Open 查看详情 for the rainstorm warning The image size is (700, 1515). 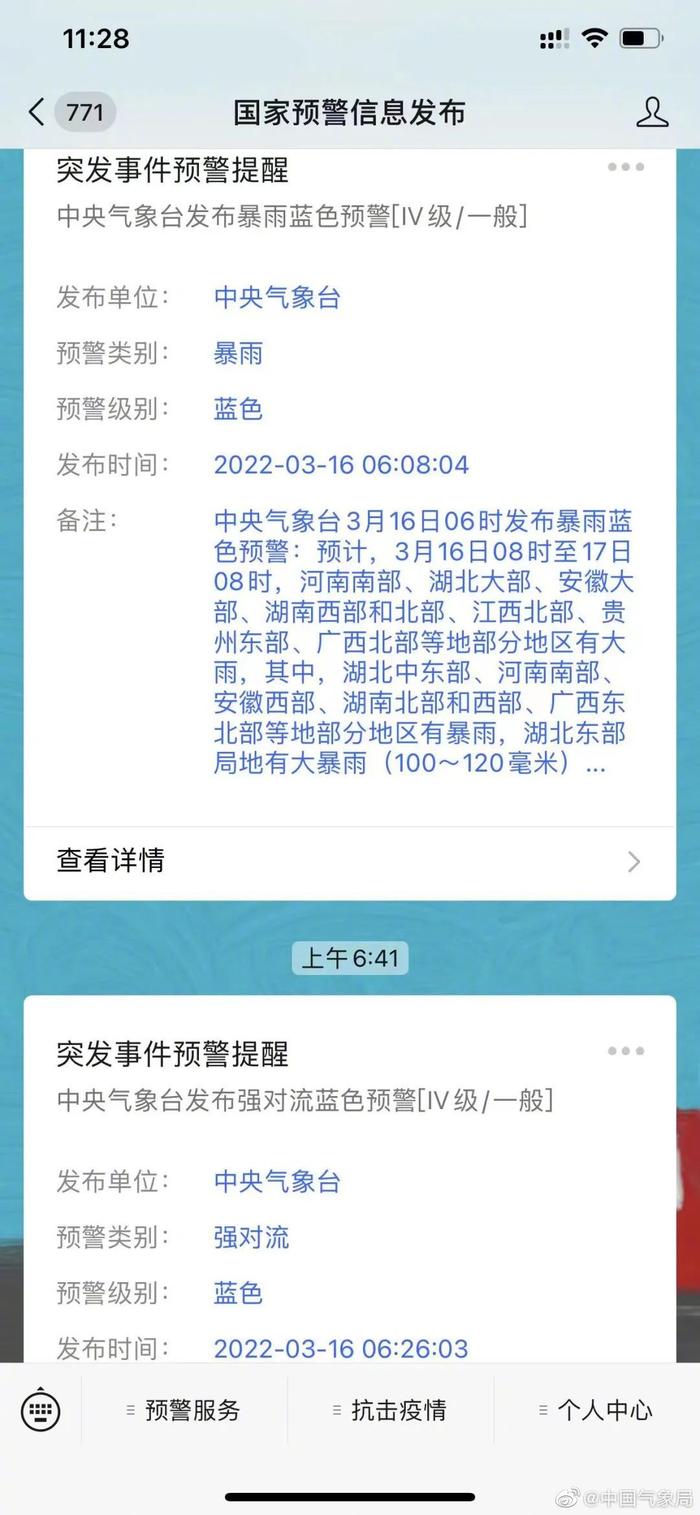pos(349,861)
